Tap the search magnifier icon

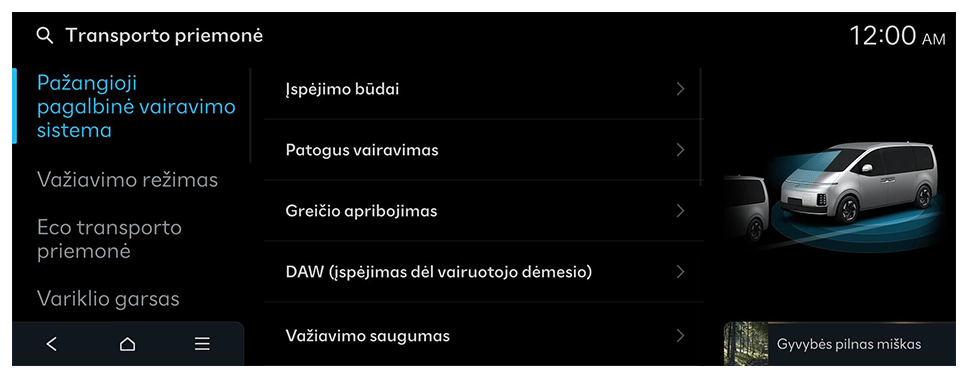pyautogui.click(x=45, y=36)
